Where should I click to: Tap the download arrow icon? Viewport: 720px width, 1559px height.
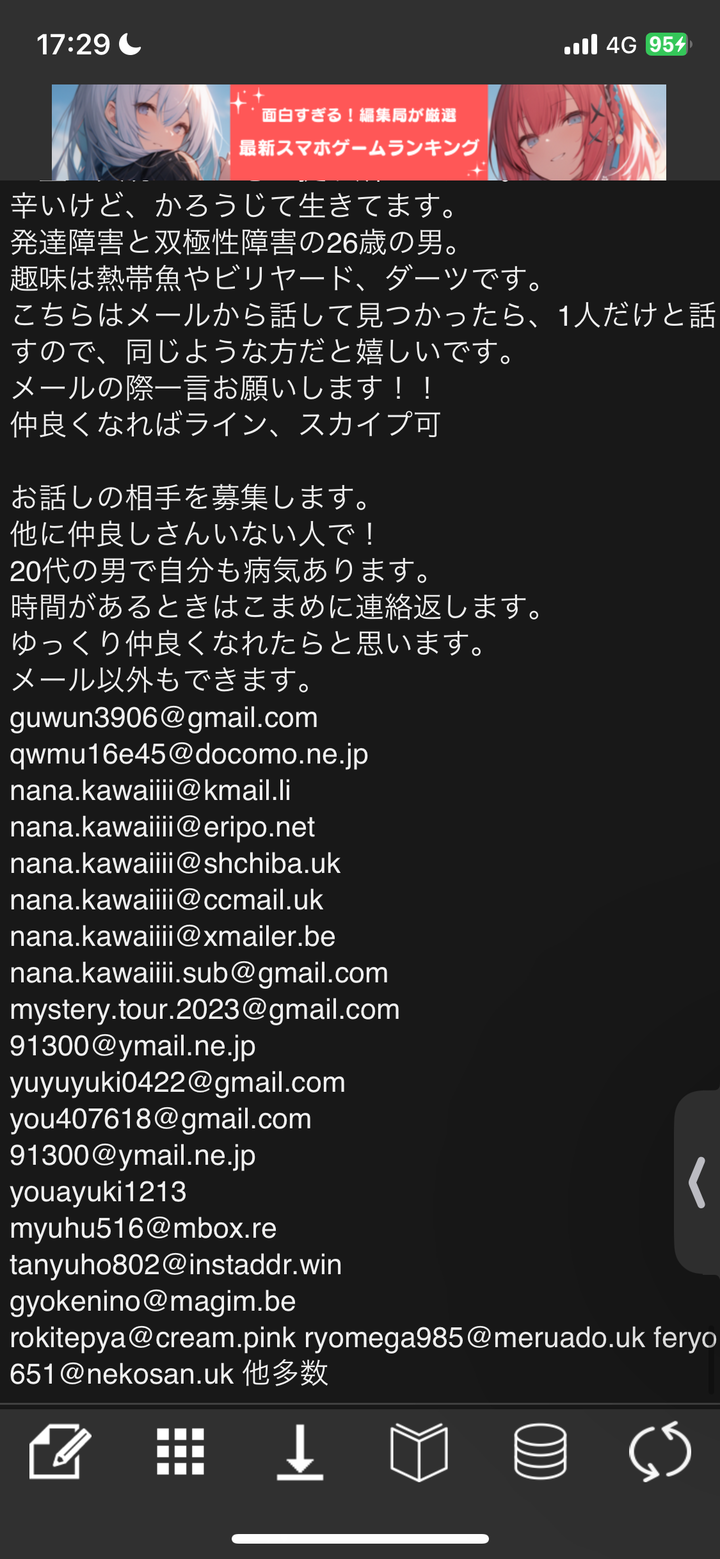point(299,1451)
